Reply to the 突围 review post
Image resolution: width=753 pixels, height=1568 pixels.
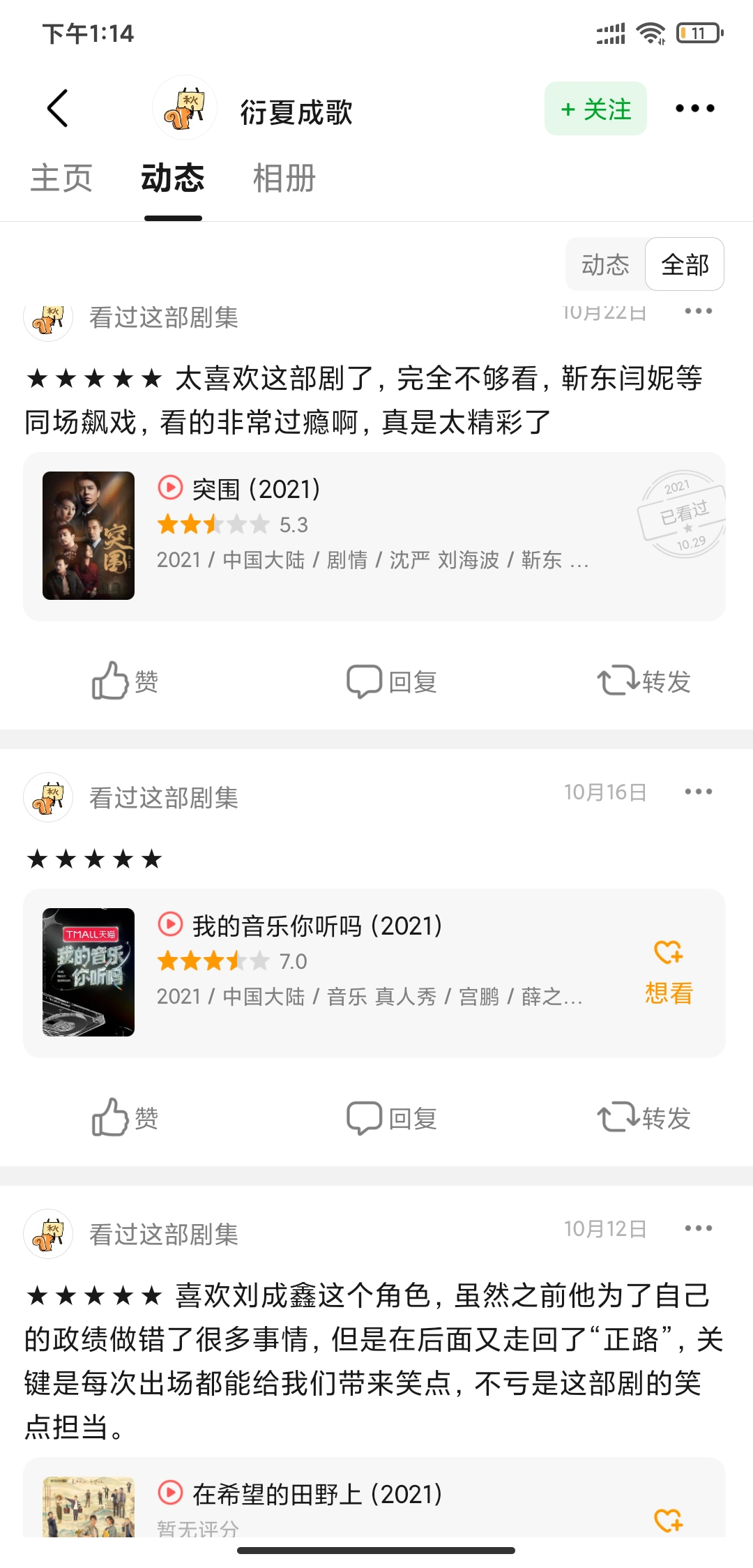392,681
